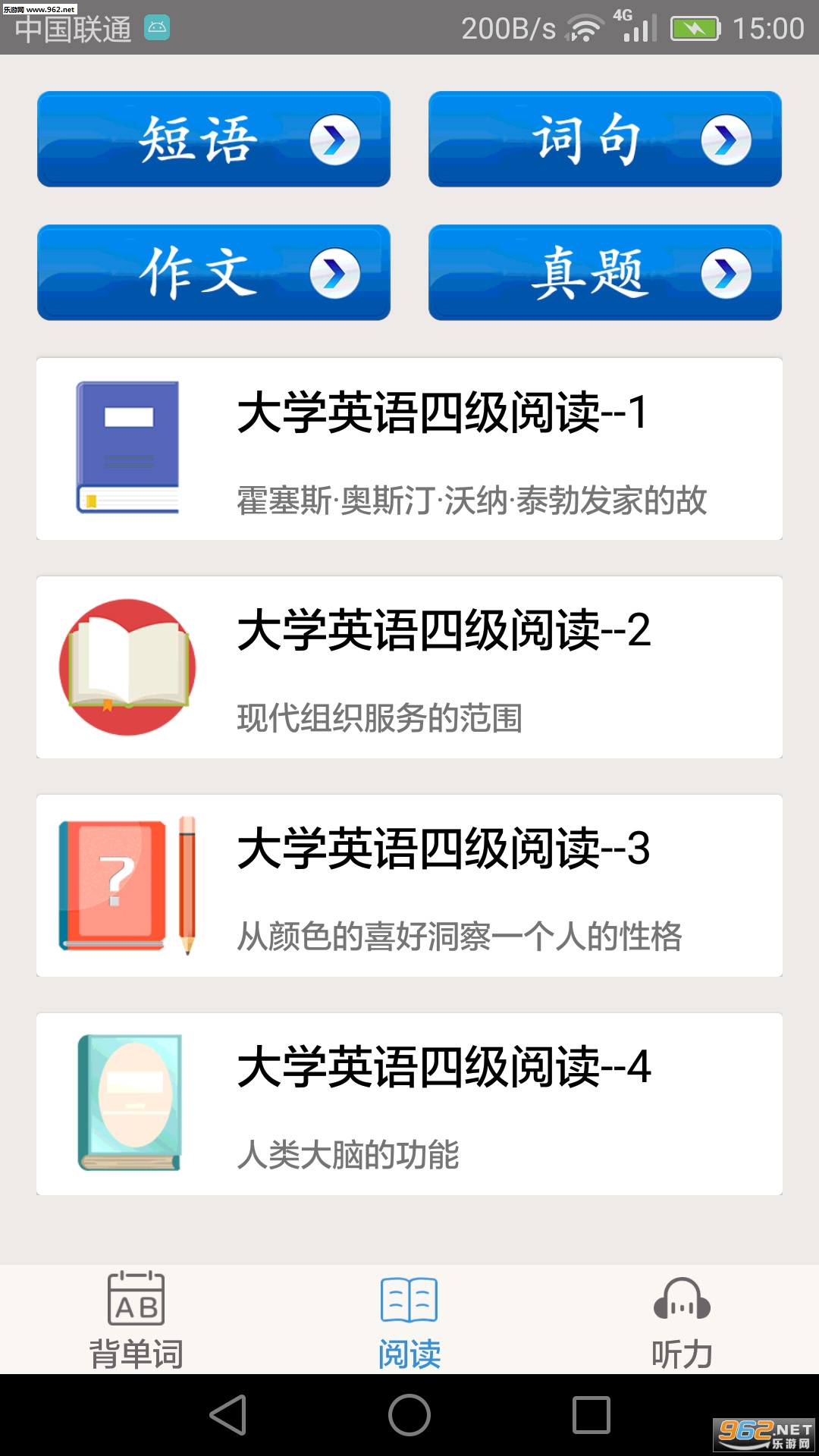Switch to the 背单词 tab
819x1456 pixels.
coord(136,1321)
